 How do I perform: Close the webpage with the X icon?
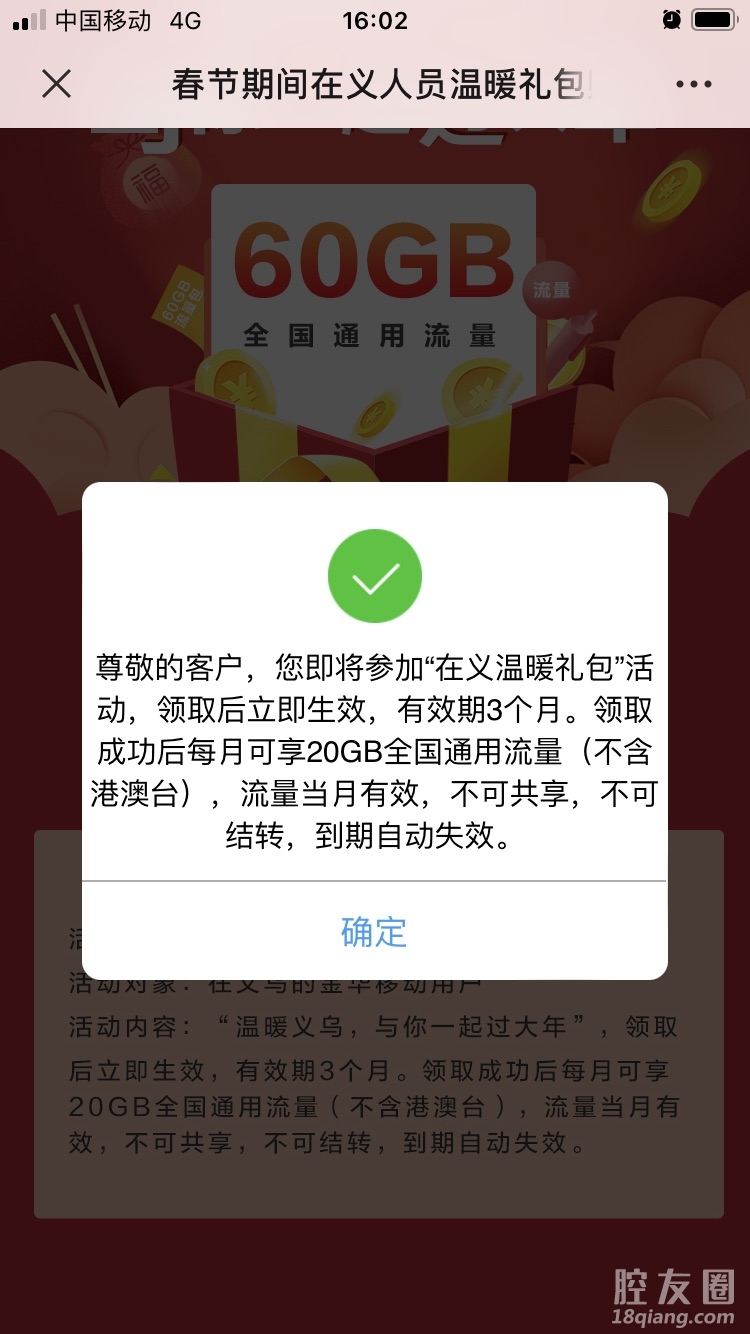tap(57, 84)
